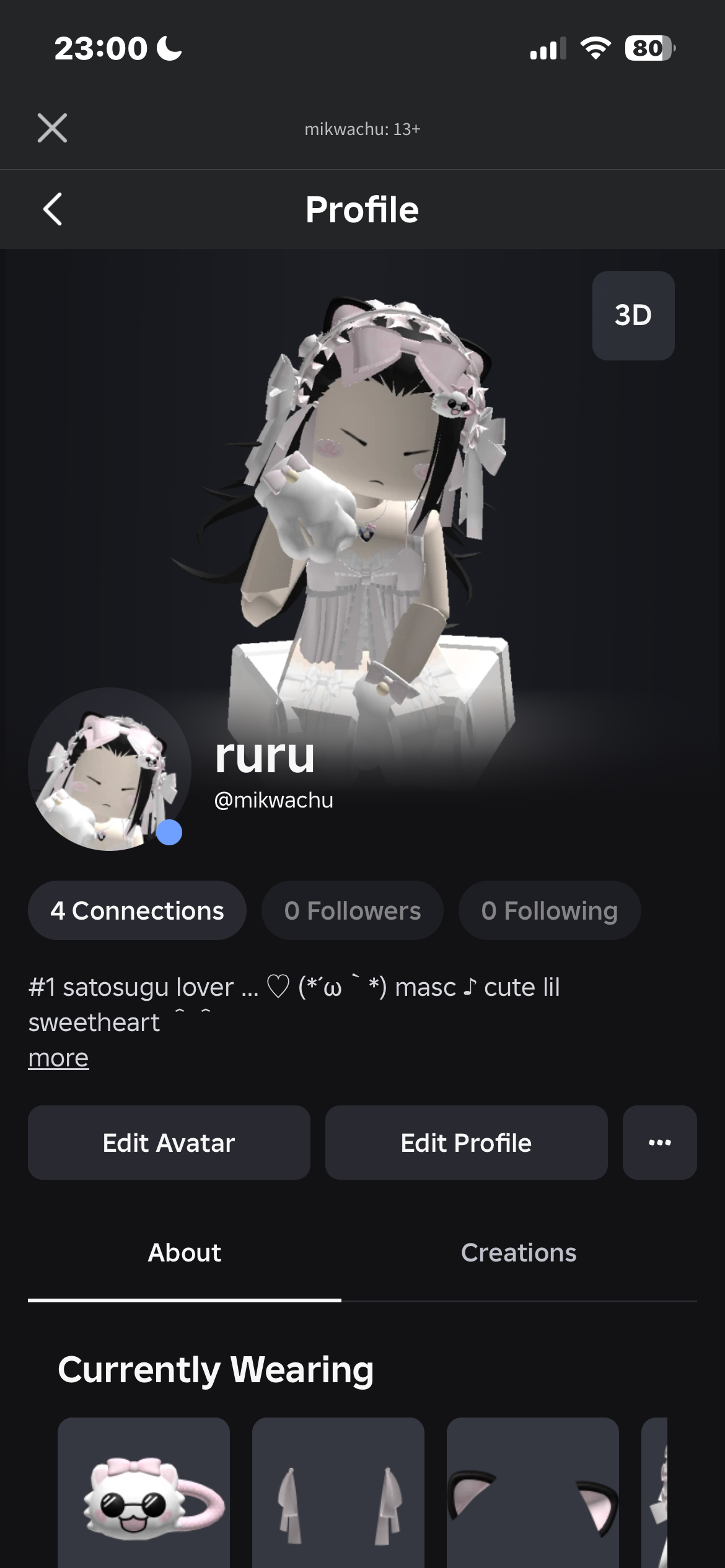
Task: Switch avatar view to 3D
Action: click(633, 315)
